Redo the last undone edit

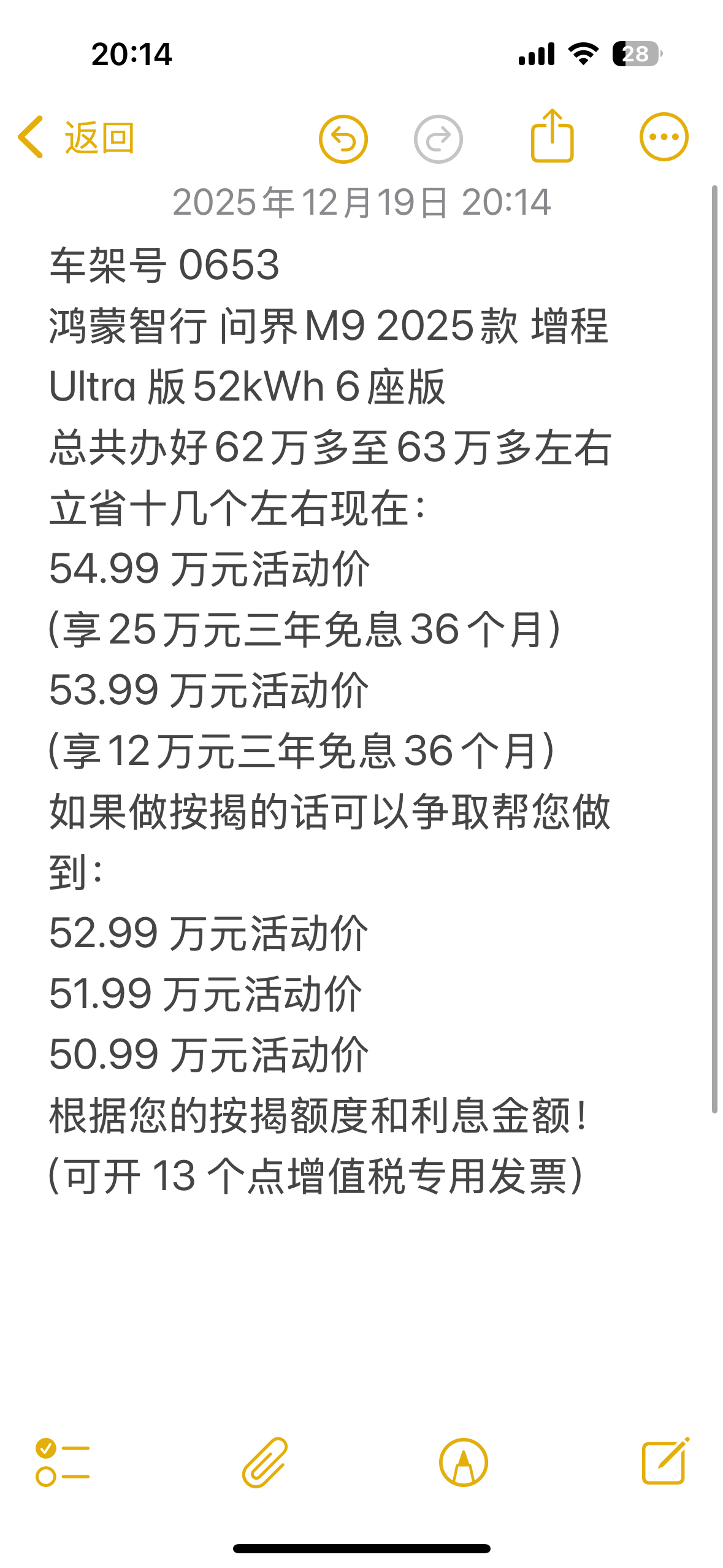click(x=438, y=139)
